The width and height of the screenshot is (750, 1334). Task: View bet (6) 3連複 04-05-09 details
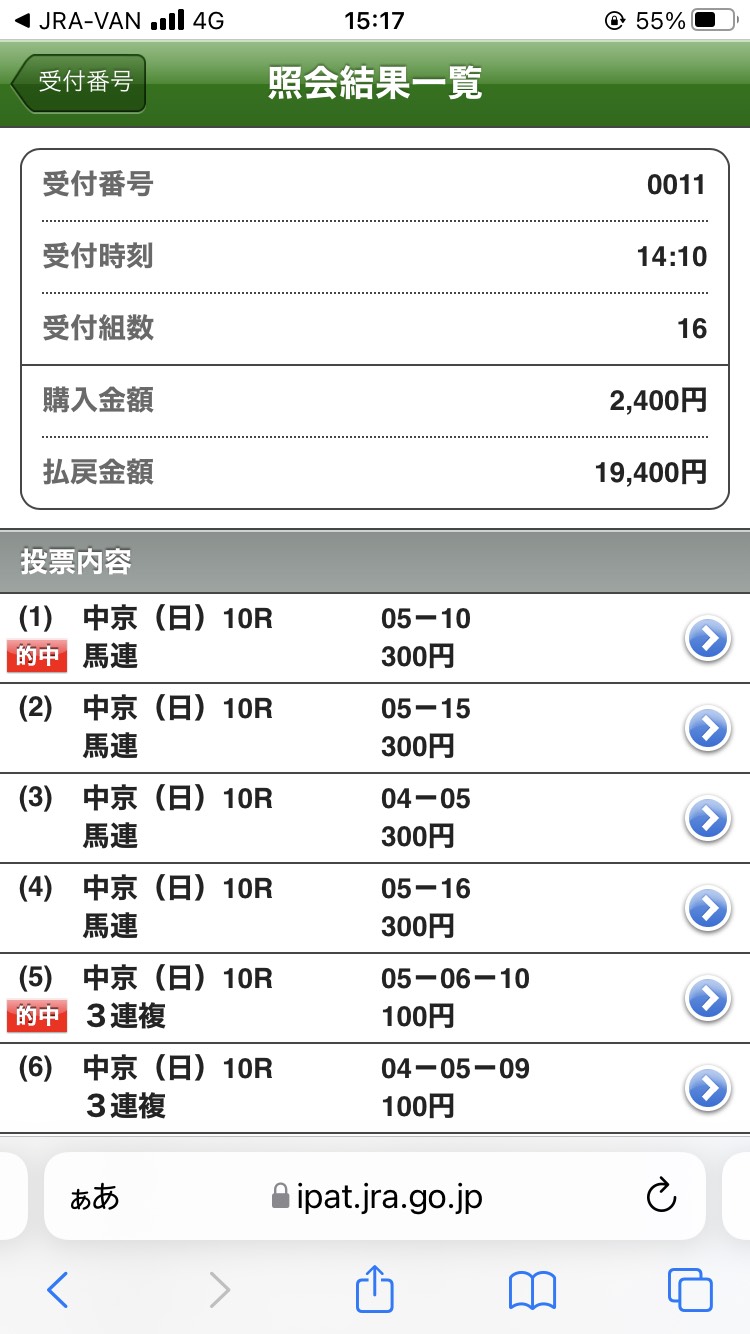point(708,1088)
